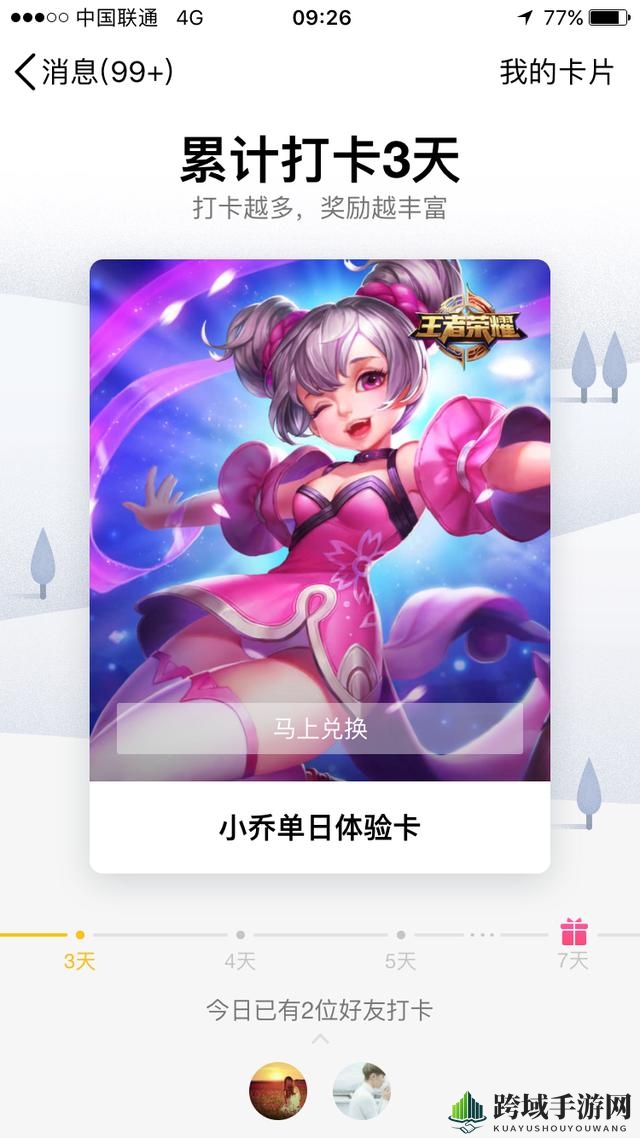
Task: Open the 7天 gift box reward
Action: pos(573,932)
